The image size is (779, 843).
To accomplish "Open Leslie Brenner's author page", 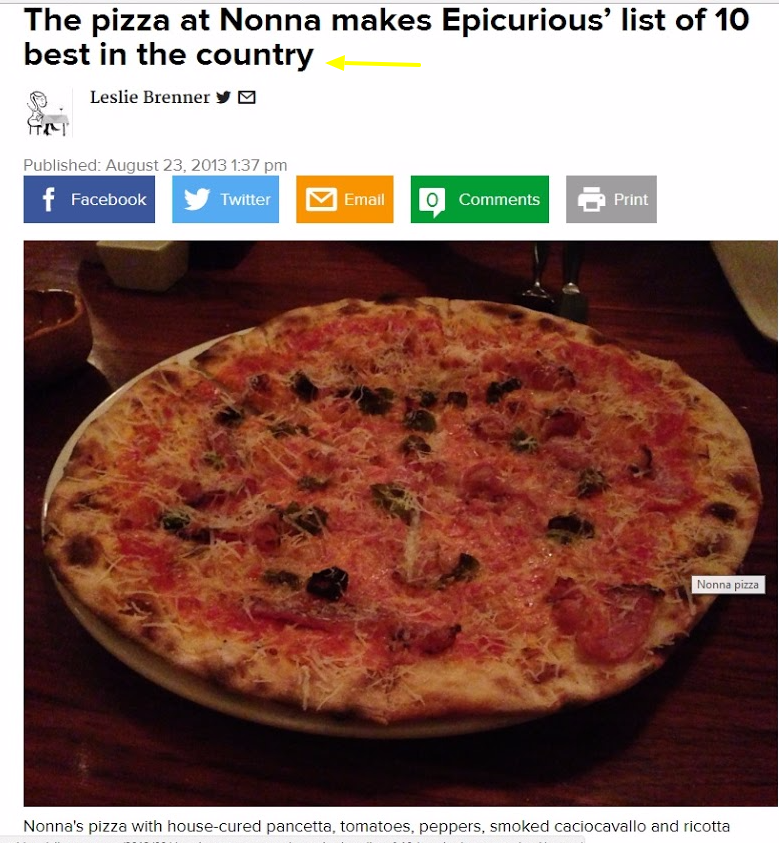I will (149, 97).
